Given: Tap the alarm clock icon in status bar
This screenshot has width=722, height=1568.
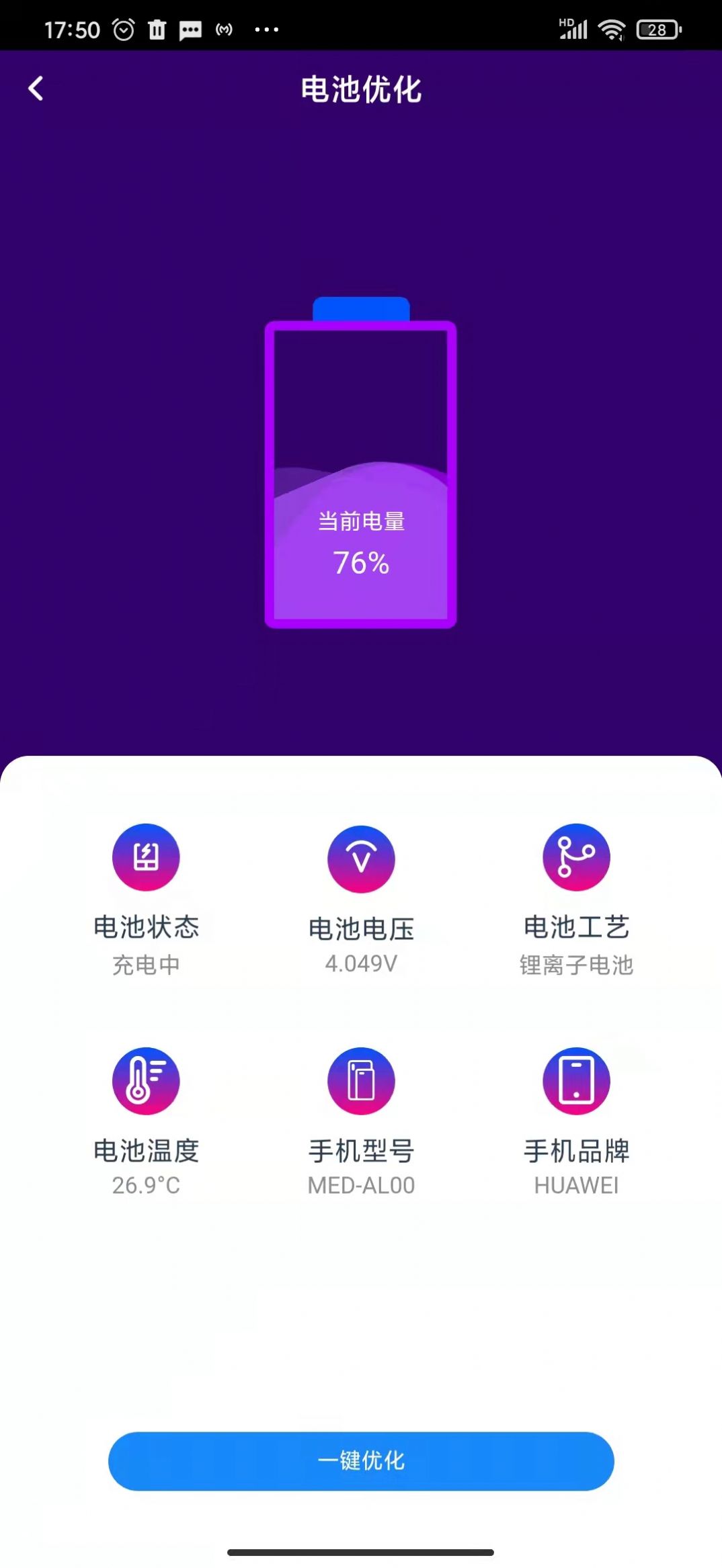Looking at the screenshot, I should 122,29.
